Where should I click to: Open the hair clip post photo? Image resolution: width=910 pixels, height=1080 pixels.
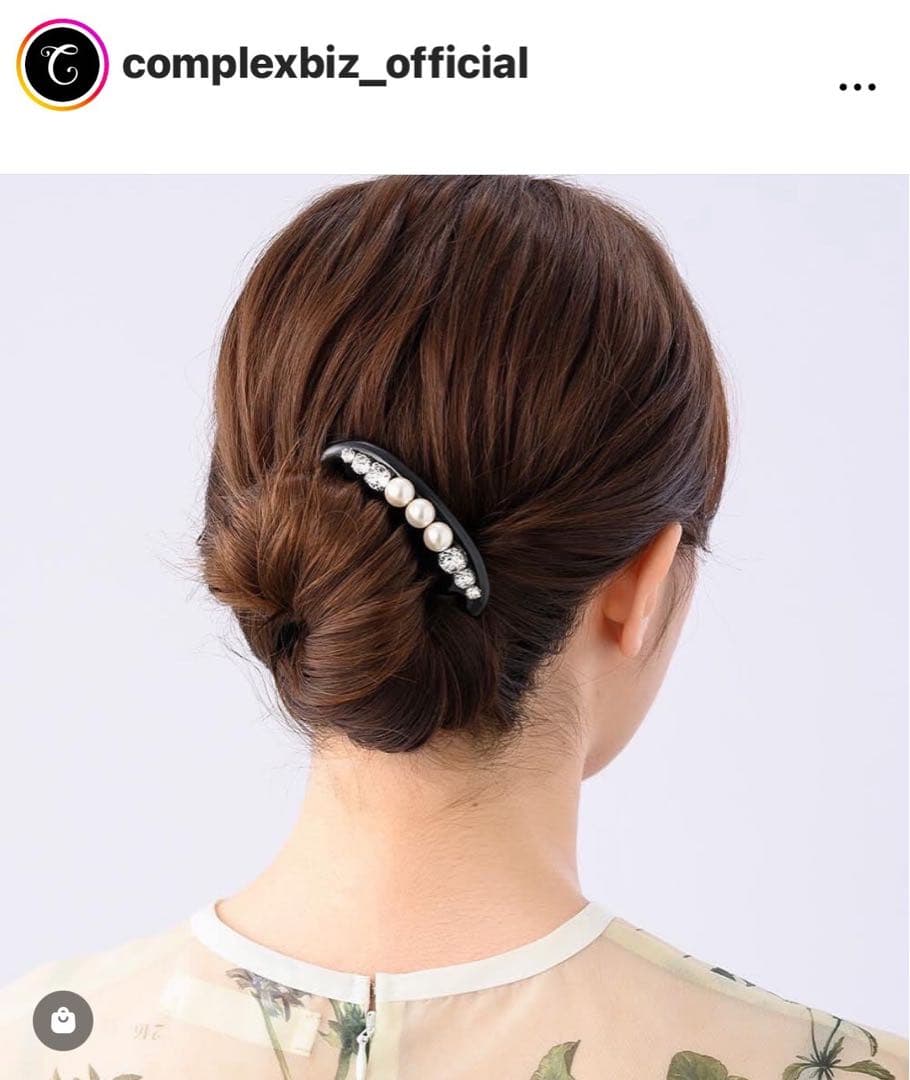455,600
